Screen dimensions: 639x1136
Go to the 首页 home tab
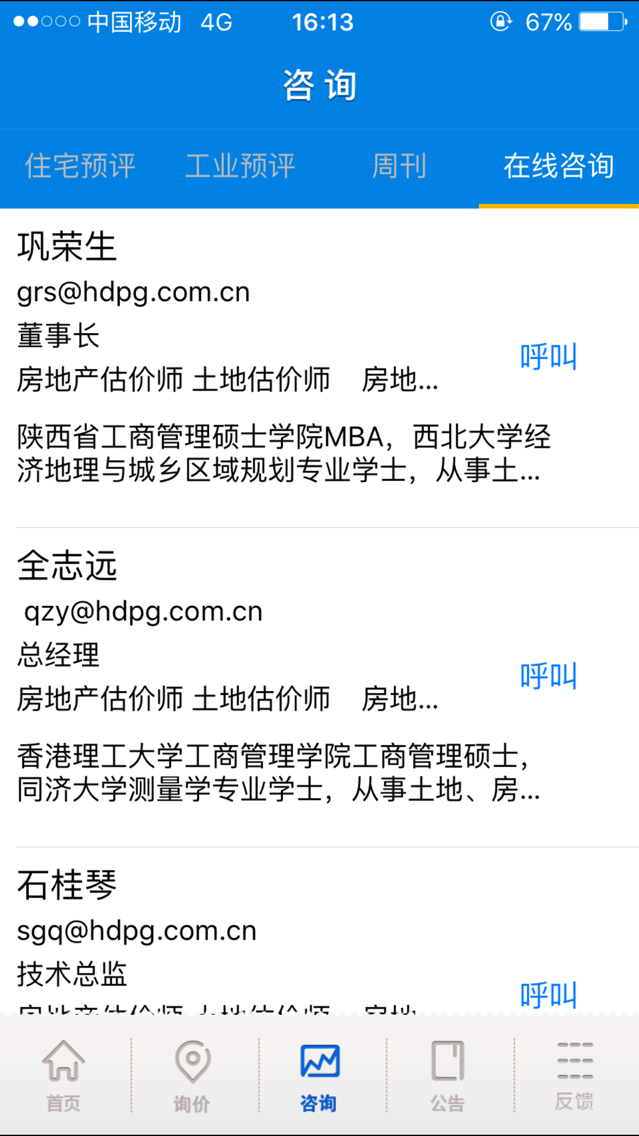[64, 1076]
